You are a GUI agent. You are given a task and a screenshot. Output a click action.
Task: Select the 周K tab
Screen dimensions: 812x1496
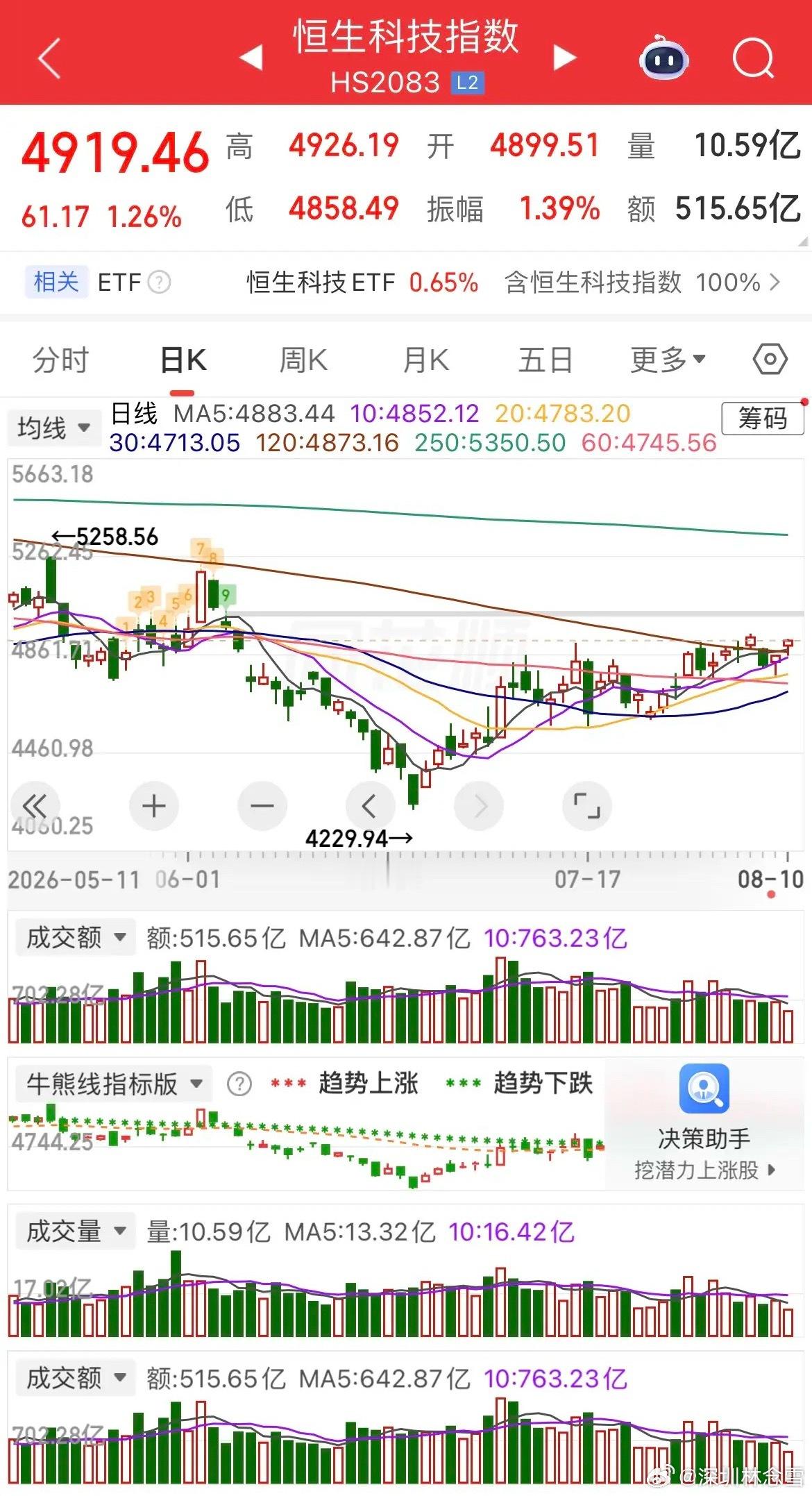point(303,360)
